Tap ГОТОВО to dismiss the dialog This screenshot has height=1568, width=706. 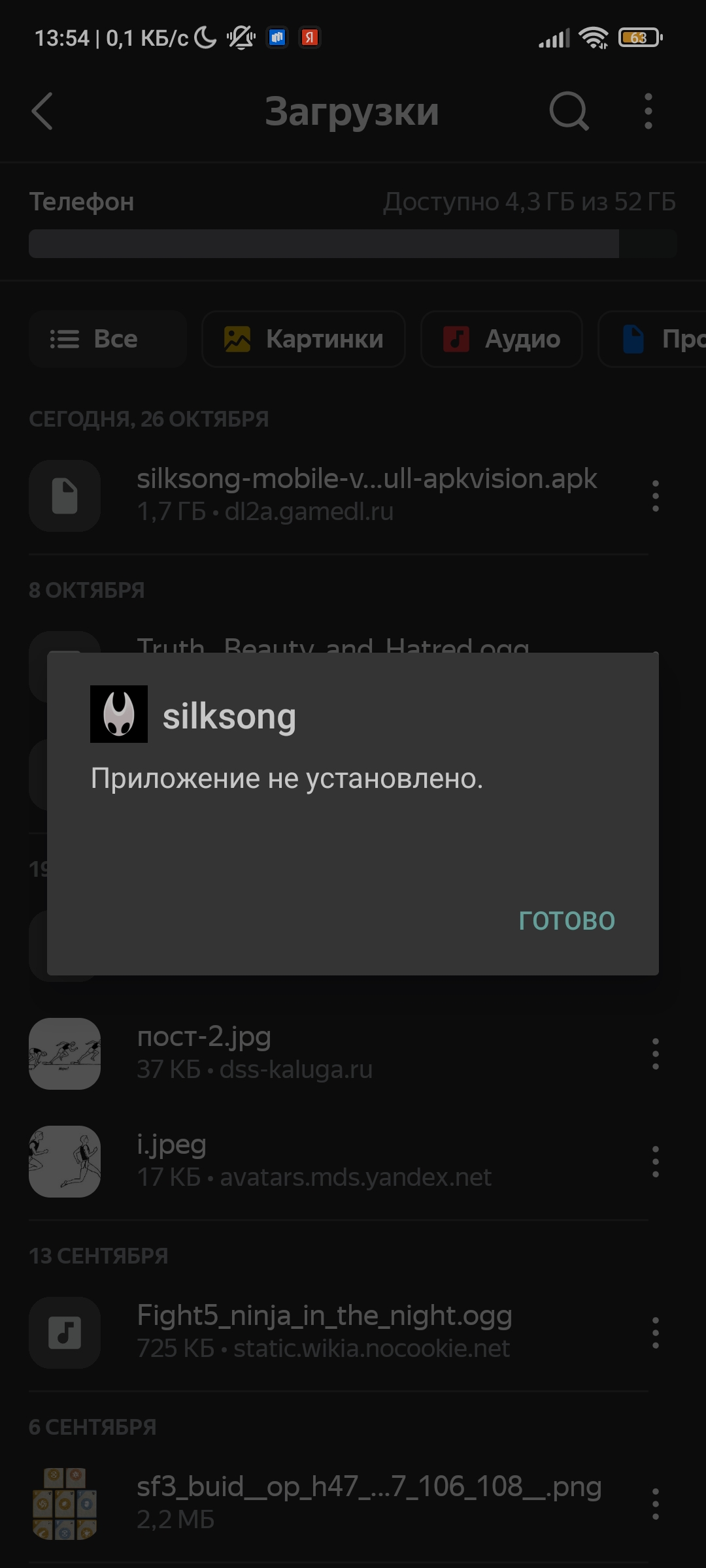(x=566, y=920)
